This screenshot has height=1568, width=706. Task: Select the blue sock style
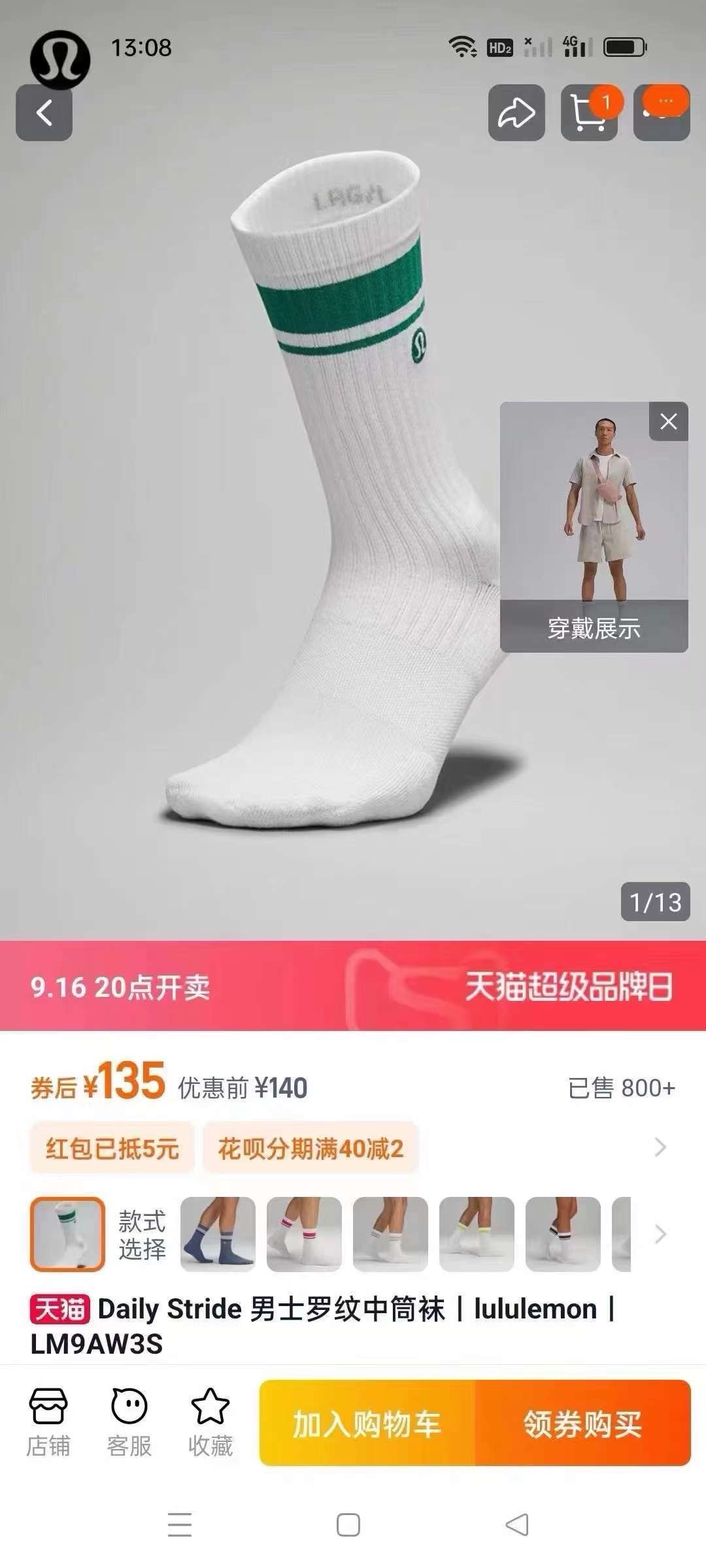218,1234
